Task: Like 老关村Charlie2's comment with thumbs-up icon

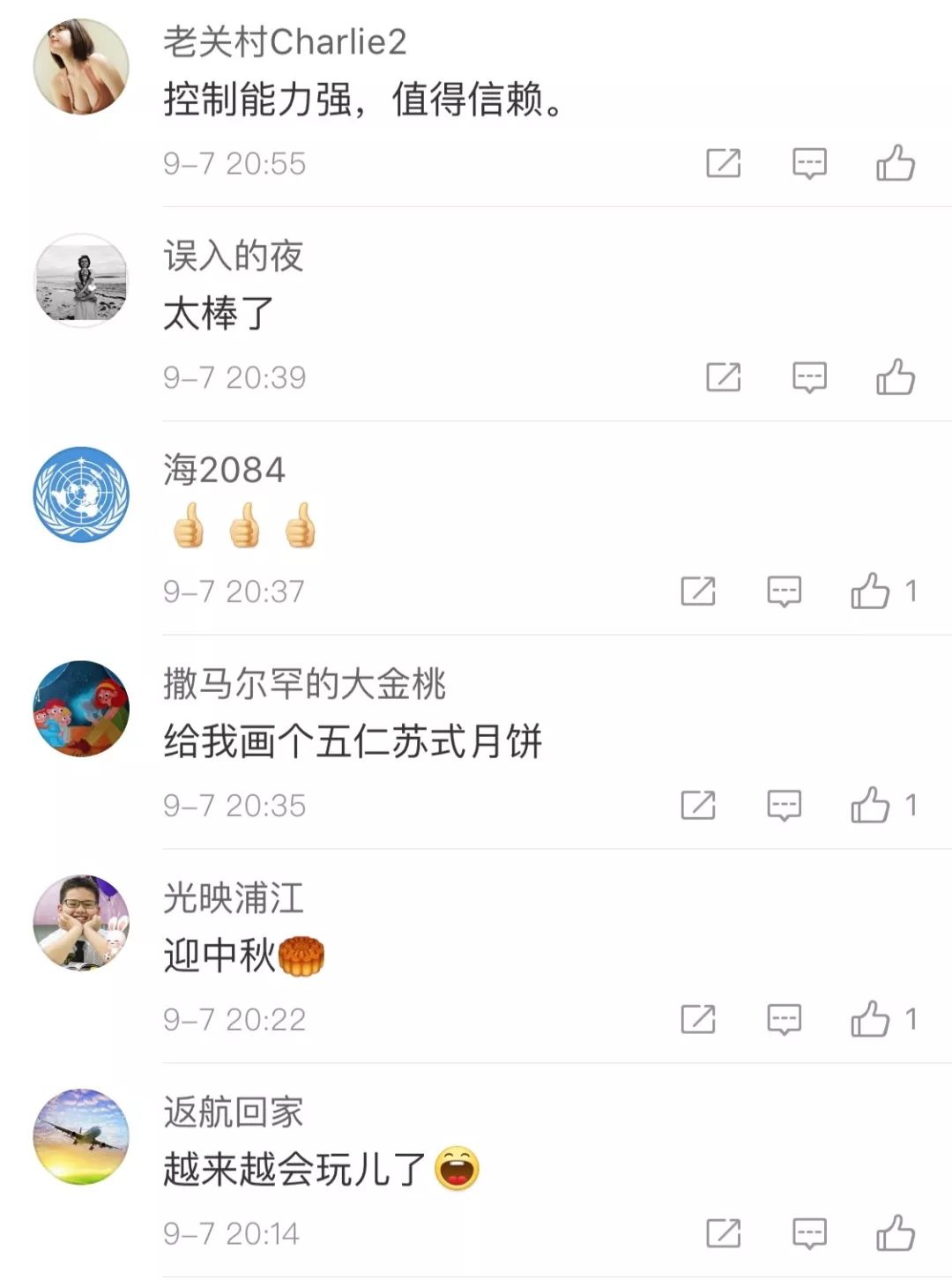Action: (x=897, y=162)
